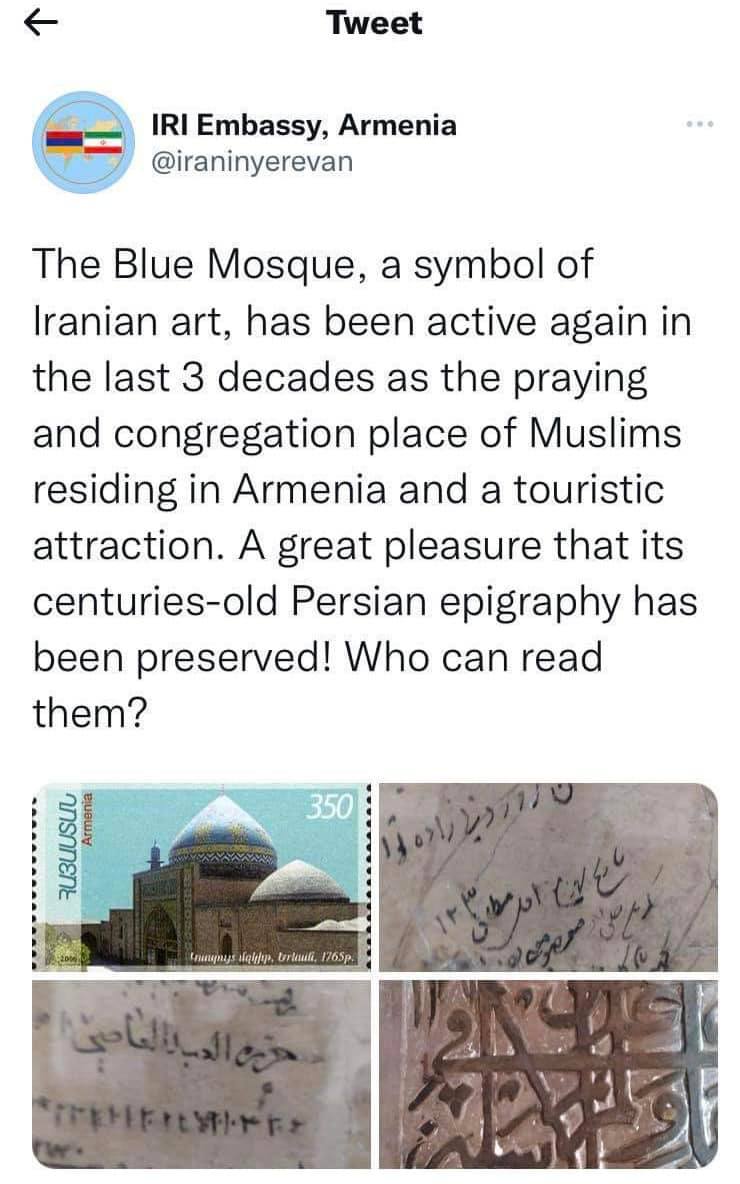The height and width of the screenshot is (1184, 740).
Task: Enlarge the bottom-left stone epigraphy photo
Action: click(x=201, y=1073)
